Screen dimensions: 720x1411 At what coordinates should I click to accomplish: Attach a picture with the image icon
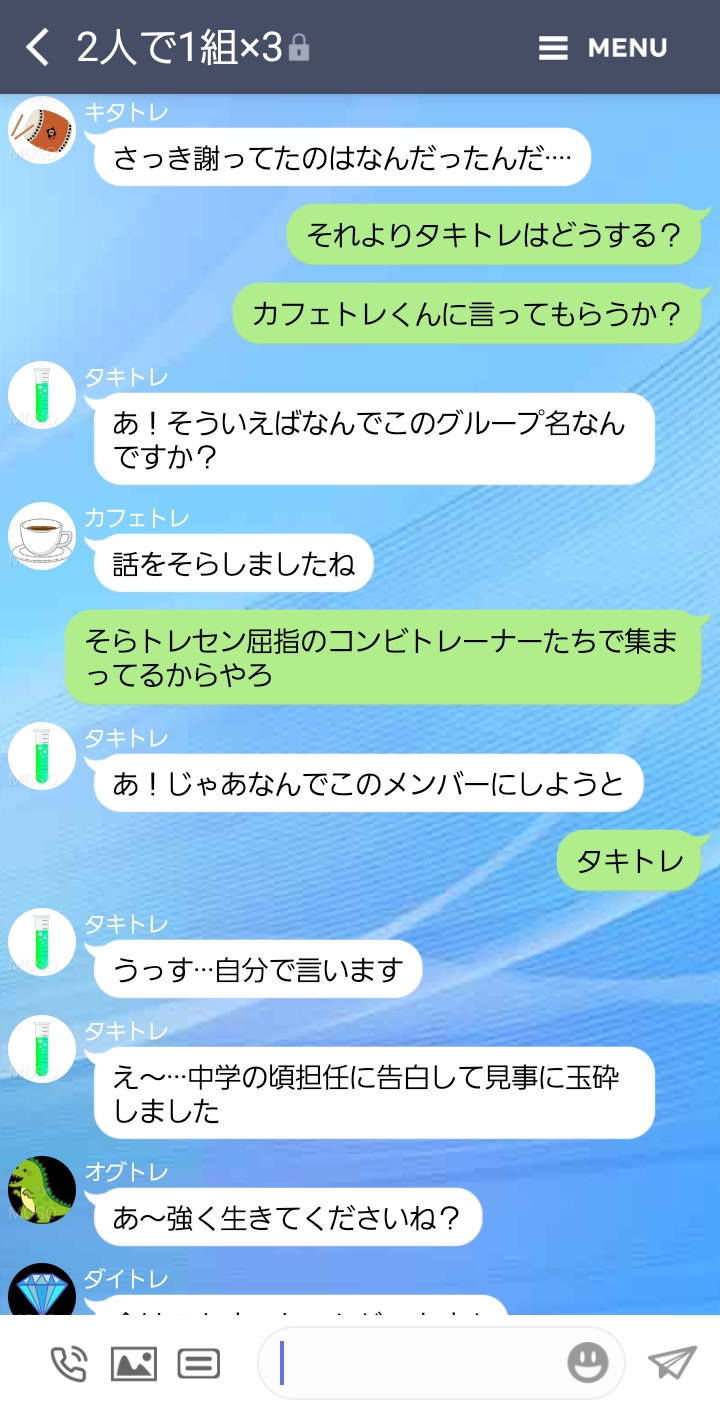tap(133, 1363)
